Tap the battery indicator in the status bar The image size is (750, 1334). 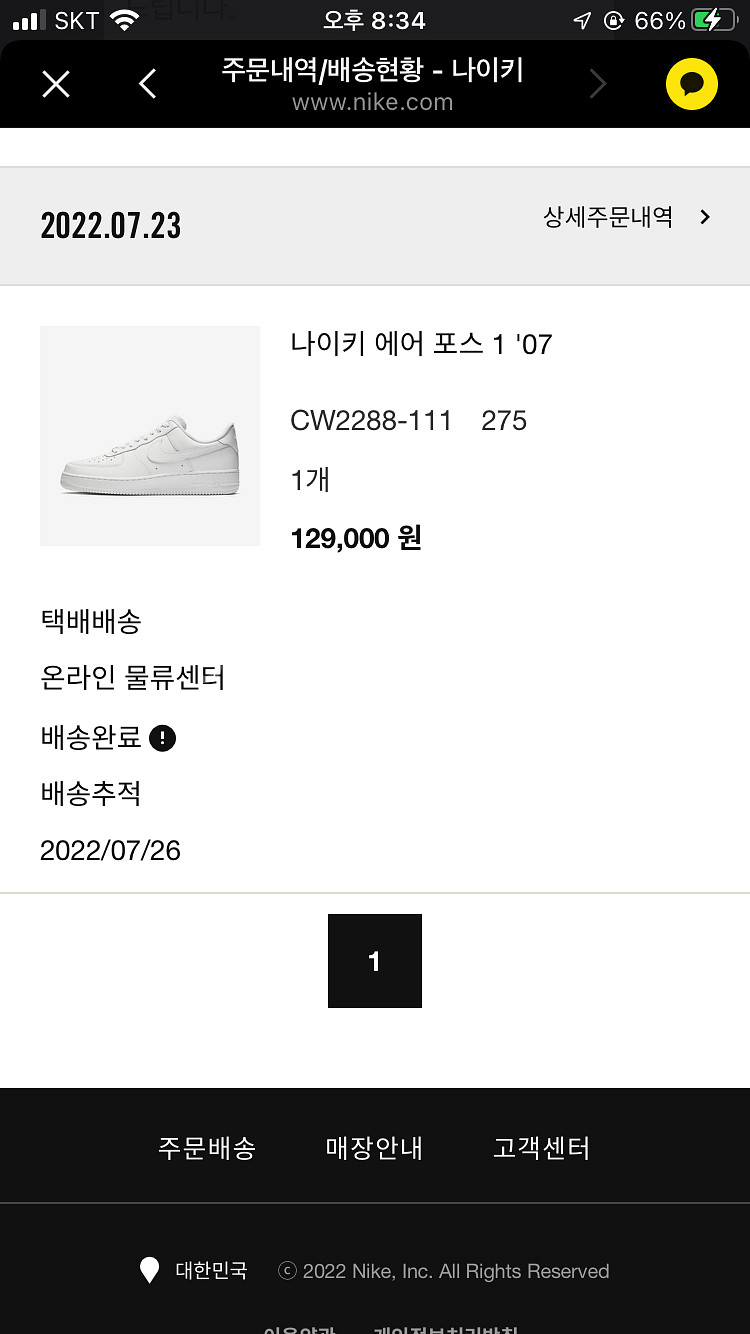pos(712,17)
